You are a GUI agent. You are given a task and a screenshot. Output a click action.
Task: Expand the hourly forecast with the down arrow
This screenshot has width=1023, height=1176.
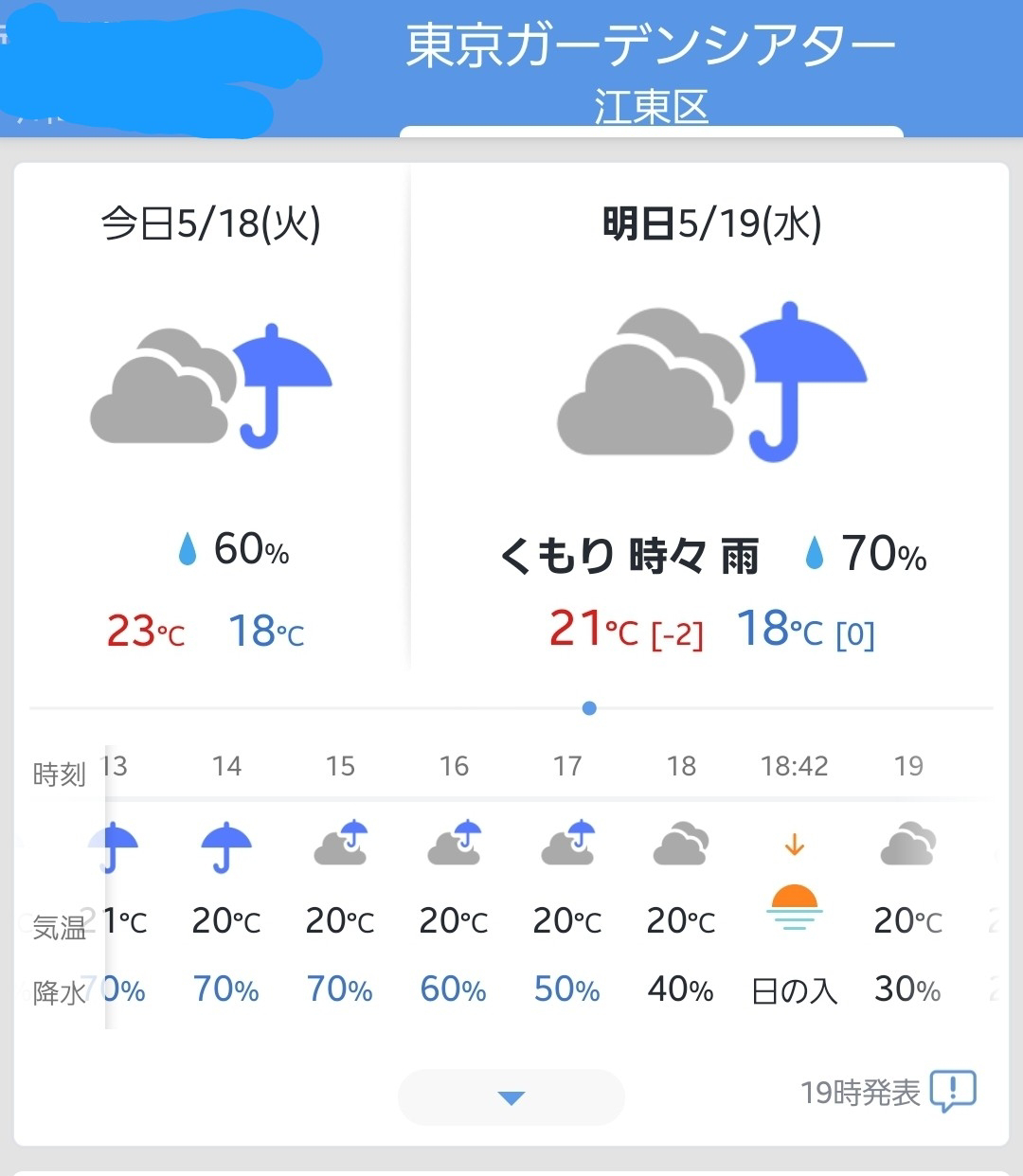(x=511, y=1097)
